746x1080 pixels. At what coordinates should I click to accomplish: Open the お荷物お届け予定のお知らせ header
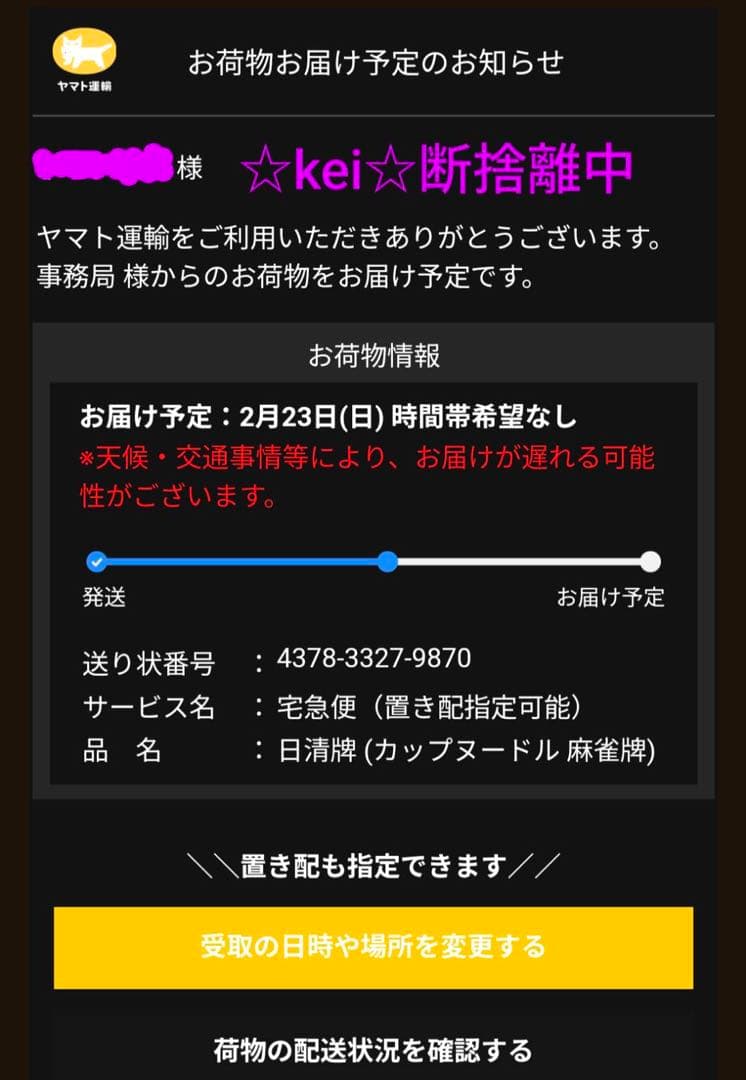tap(377, 60)
